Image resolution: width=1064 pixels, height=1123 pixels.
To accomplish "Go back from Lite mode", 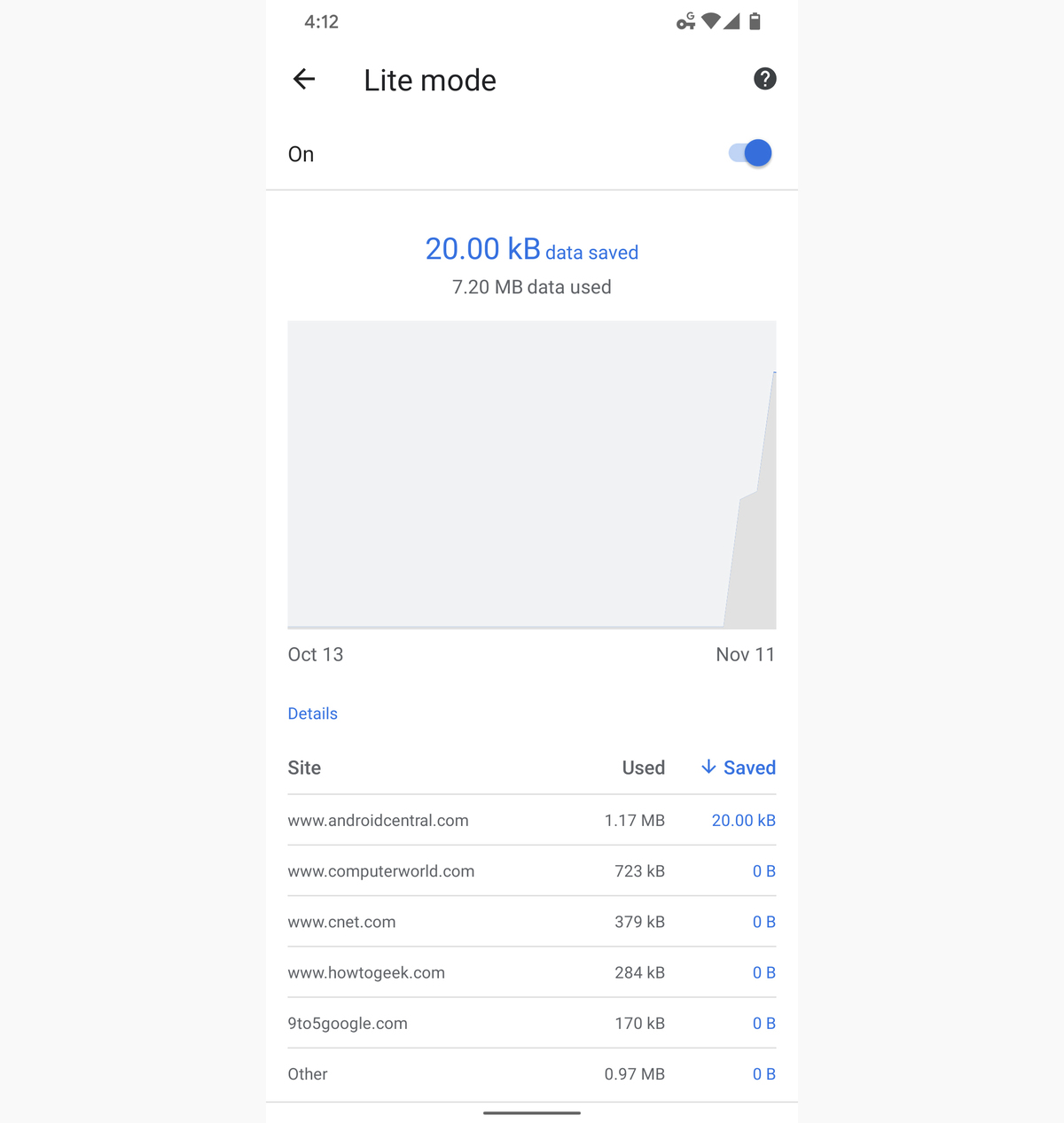I will [304, 80].
